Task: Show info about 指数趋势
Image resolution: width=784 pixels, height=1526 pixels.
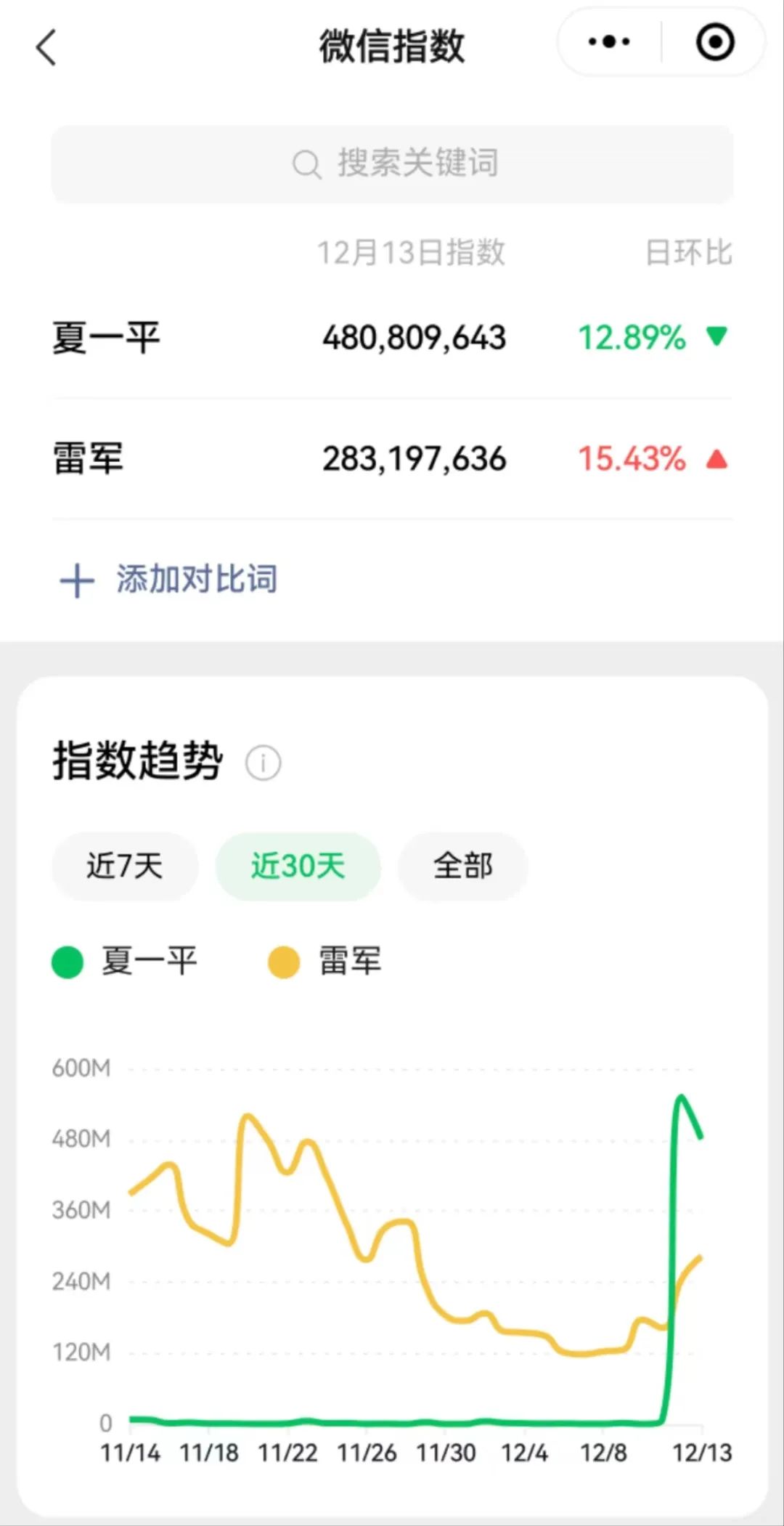Action: pyautogui.click(x=263, y=763)
